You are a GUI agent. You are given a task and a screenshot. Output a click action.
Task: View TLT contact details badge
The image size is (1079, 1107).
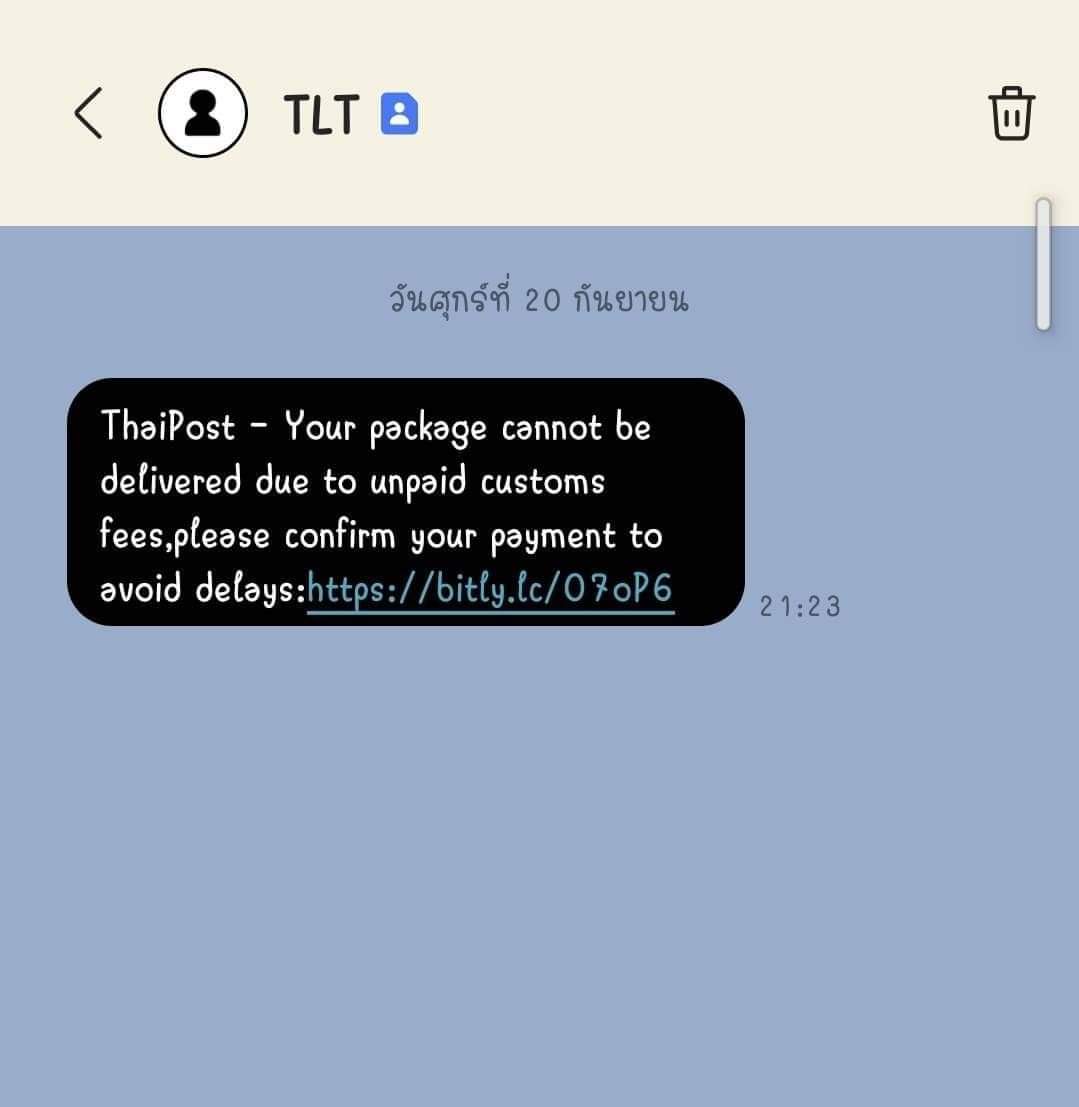[x=399, y=114]
